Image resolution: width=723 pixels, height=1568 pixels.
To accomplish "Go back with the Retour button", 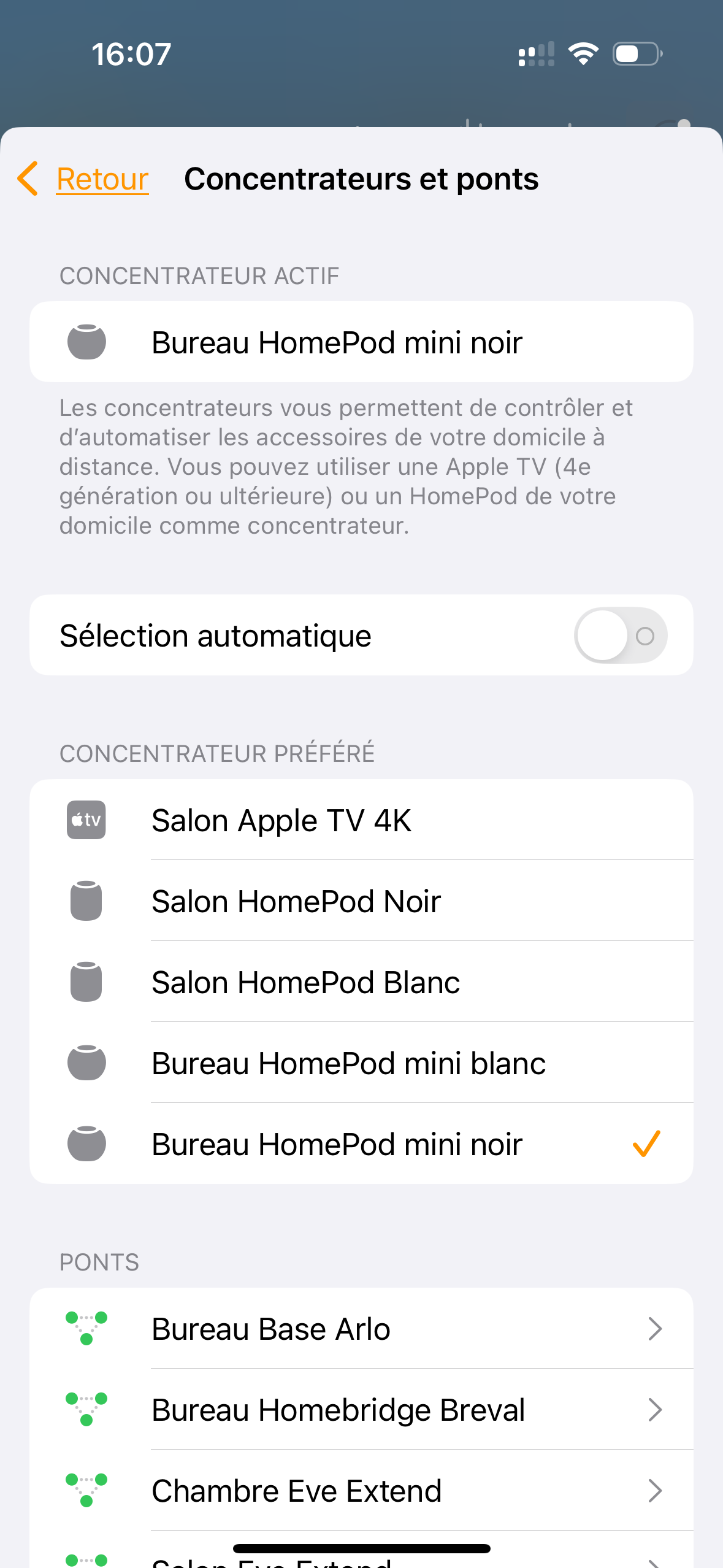I will coord(83,179).
